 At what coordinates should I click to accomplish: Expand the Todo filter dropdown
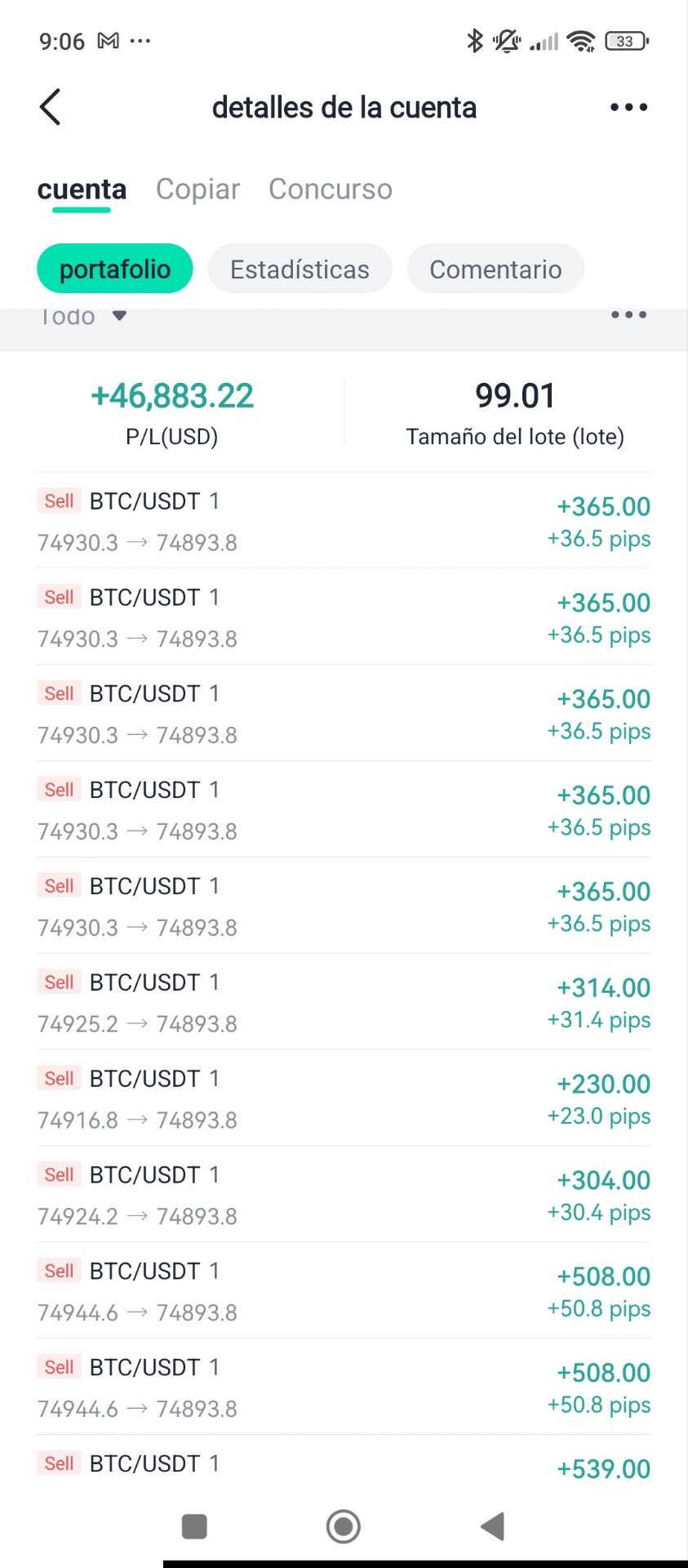pyautogui.click(x=83, y=316)
